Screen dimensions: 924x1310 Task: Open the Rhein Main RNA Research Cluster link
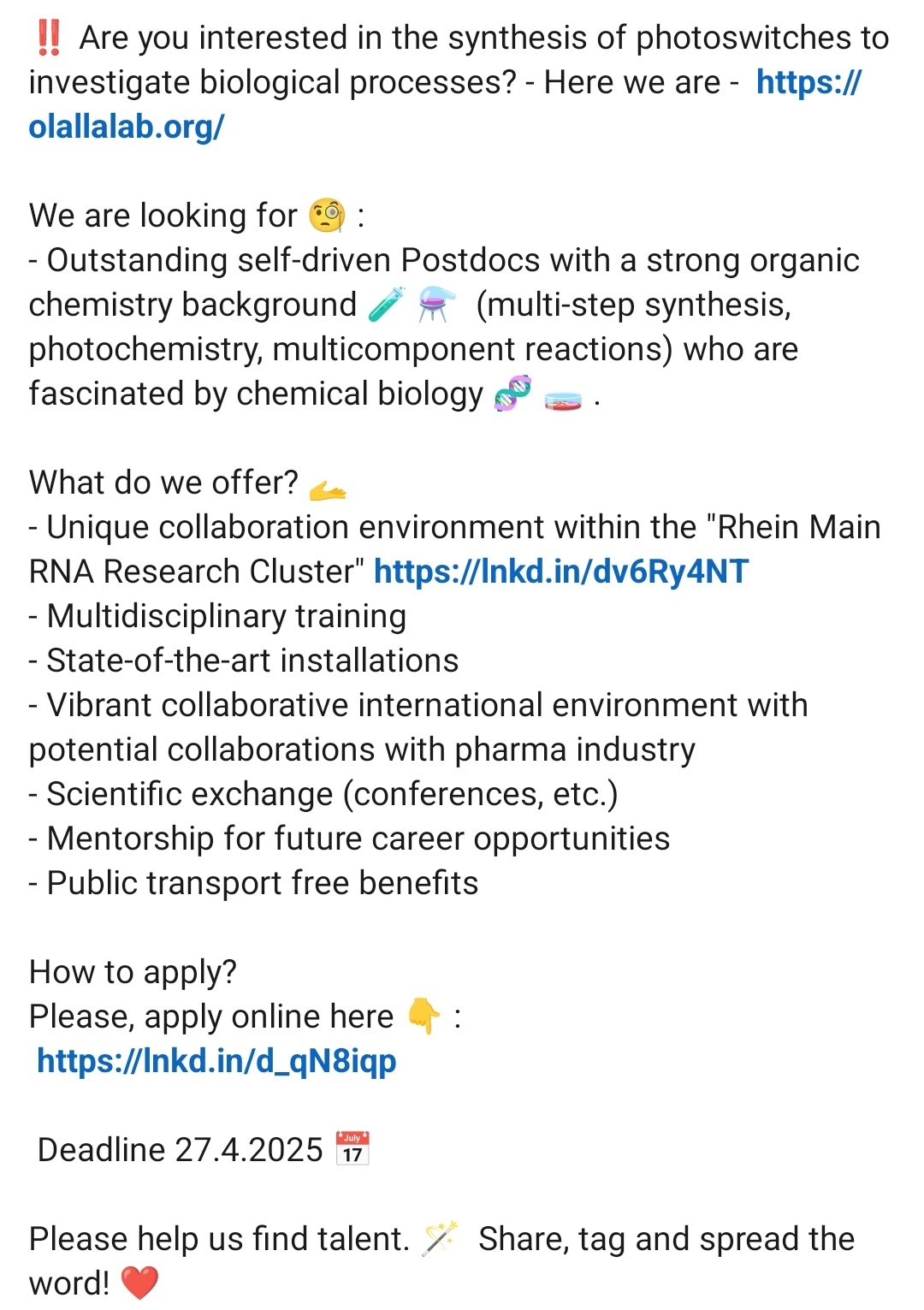point(561,572)
